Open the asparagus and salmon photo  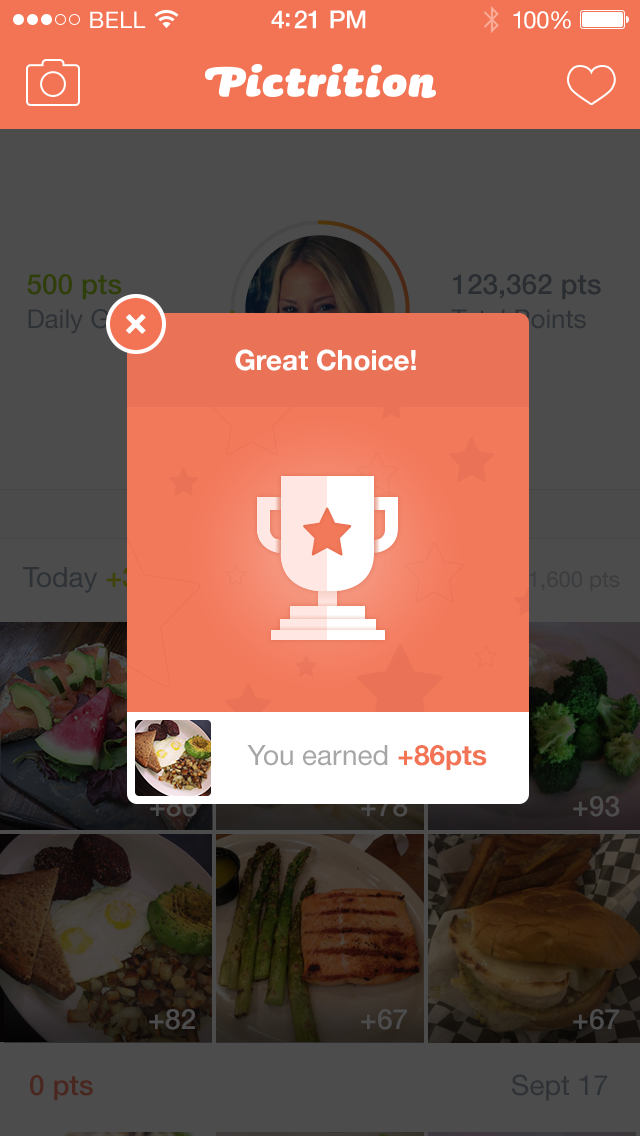tap(320, 938)
